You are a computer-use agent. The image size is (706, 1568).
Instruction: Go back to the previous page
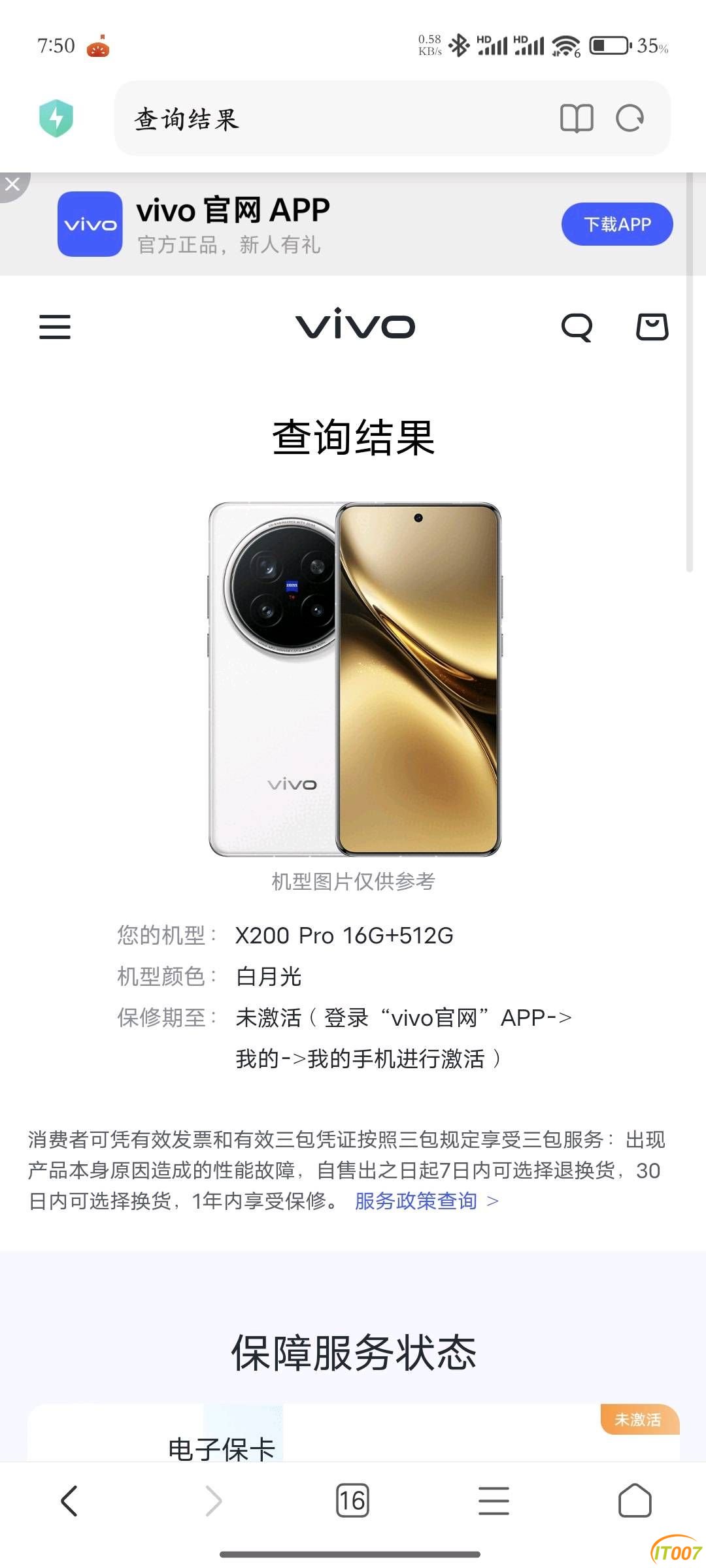[x=69, y=1501]
